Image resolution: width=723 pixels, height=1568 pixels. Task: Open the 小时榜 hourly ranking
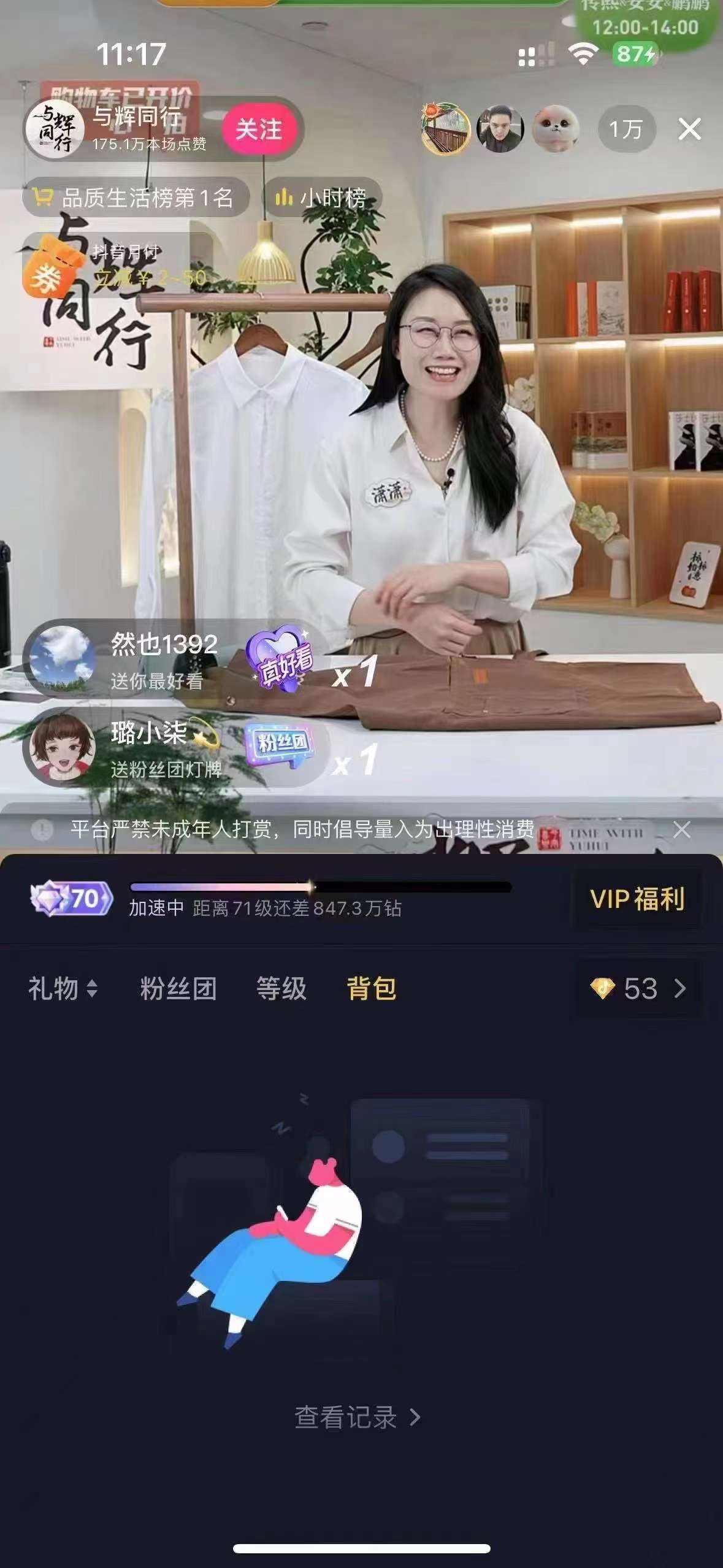[x=323, y=198]
